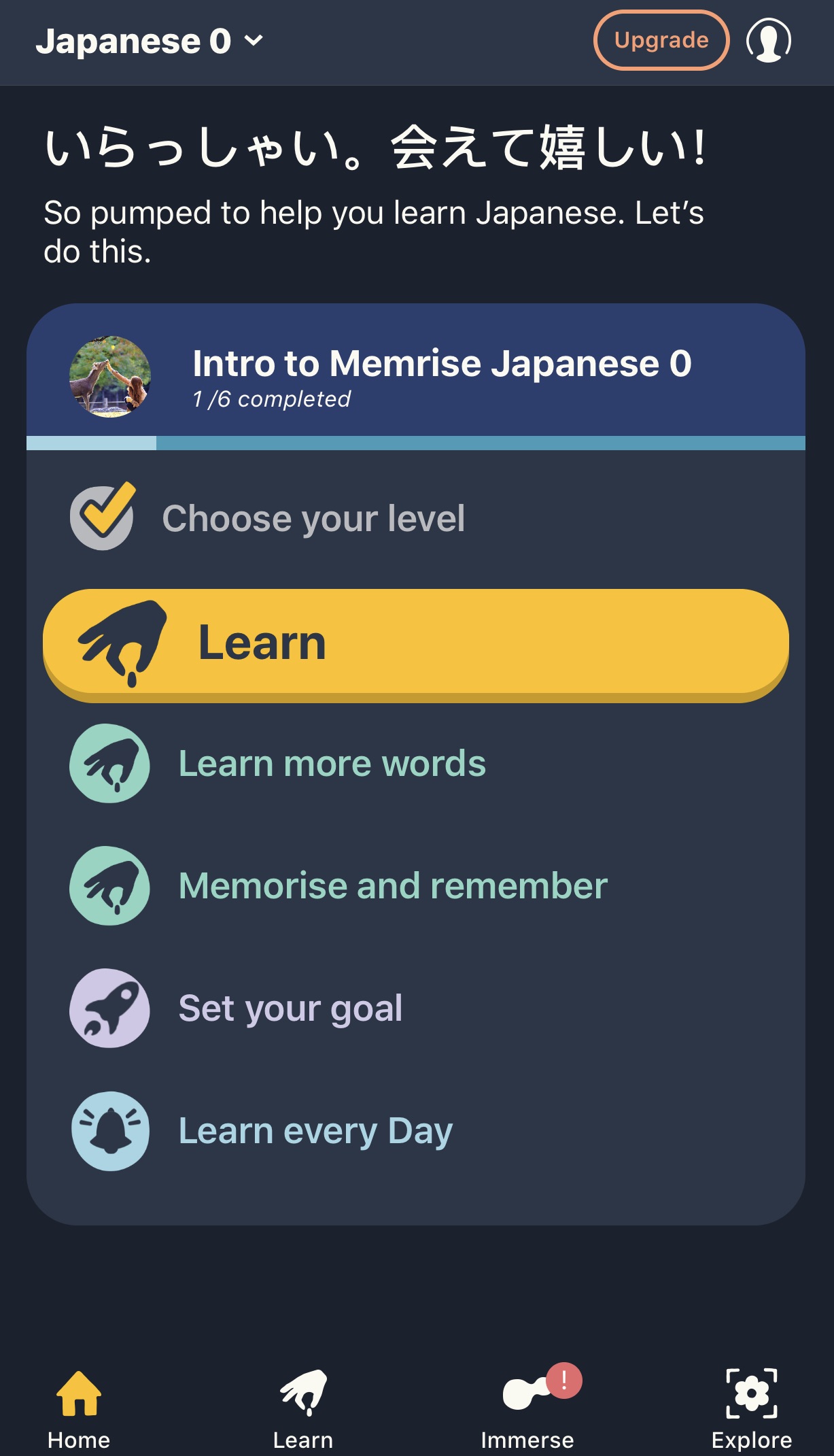The image size is (834, 1456).
Task: Open the Japanese 0 course dropdown
Action: (x=150, y=41)
